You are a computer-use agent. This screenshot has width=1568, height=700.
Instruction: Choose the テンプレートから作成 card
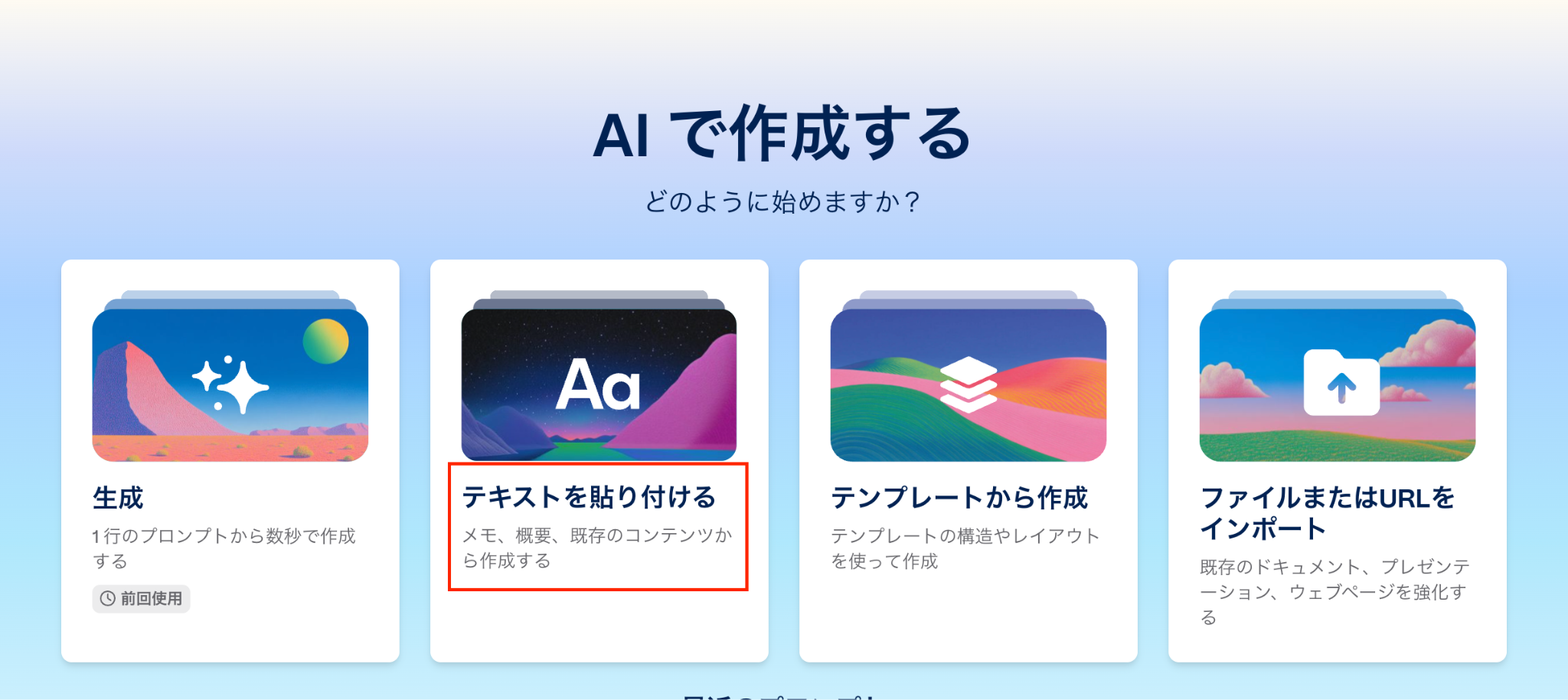(x=969, y=460)
